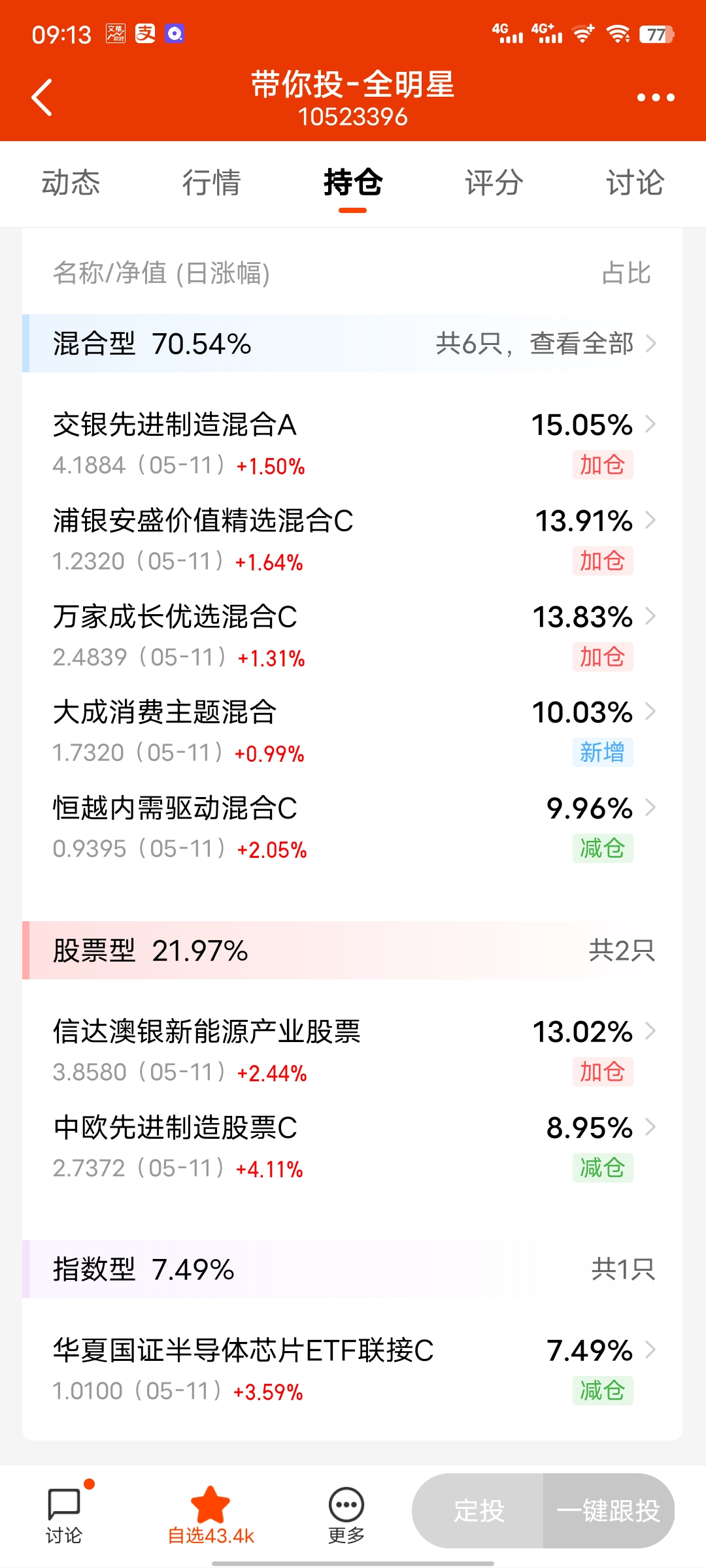The image size is (706, 1568).
Task: Switch to the 评分 tab
Action: 494,183
